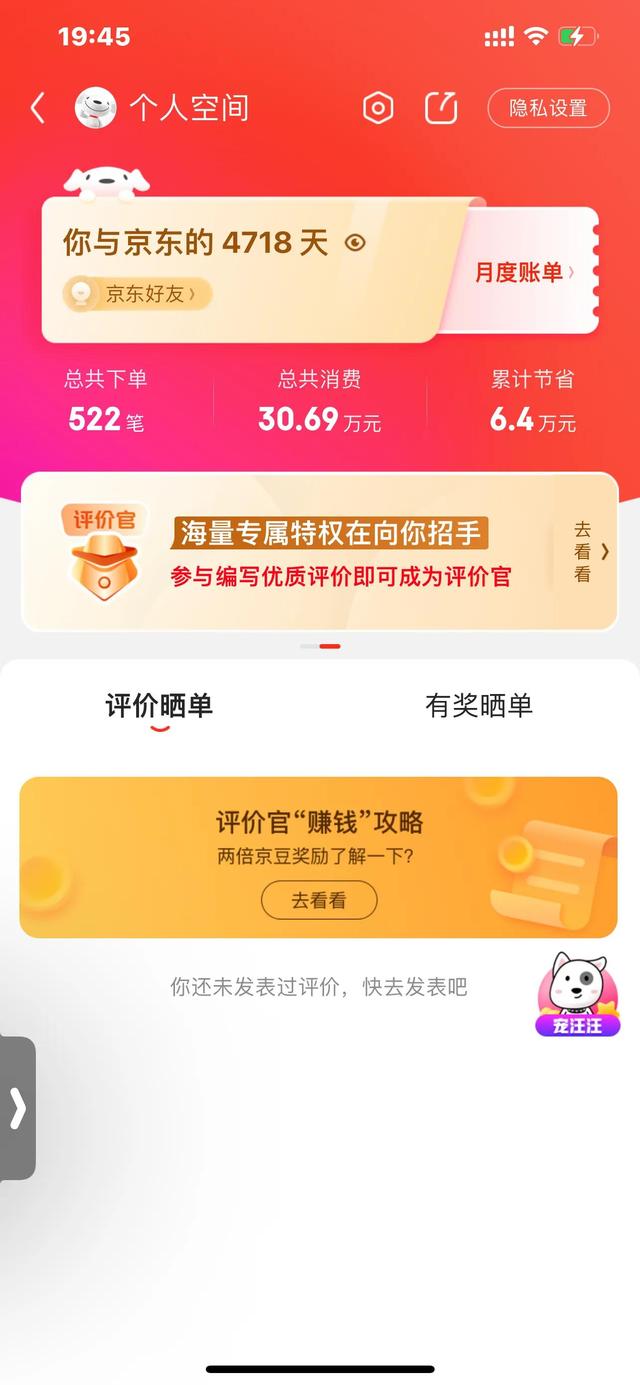Viewport: 640px width, 1385px height.
Task: Expand the side drawer arrow handle
Action: pyautogui.click(x=17, y=1108)
